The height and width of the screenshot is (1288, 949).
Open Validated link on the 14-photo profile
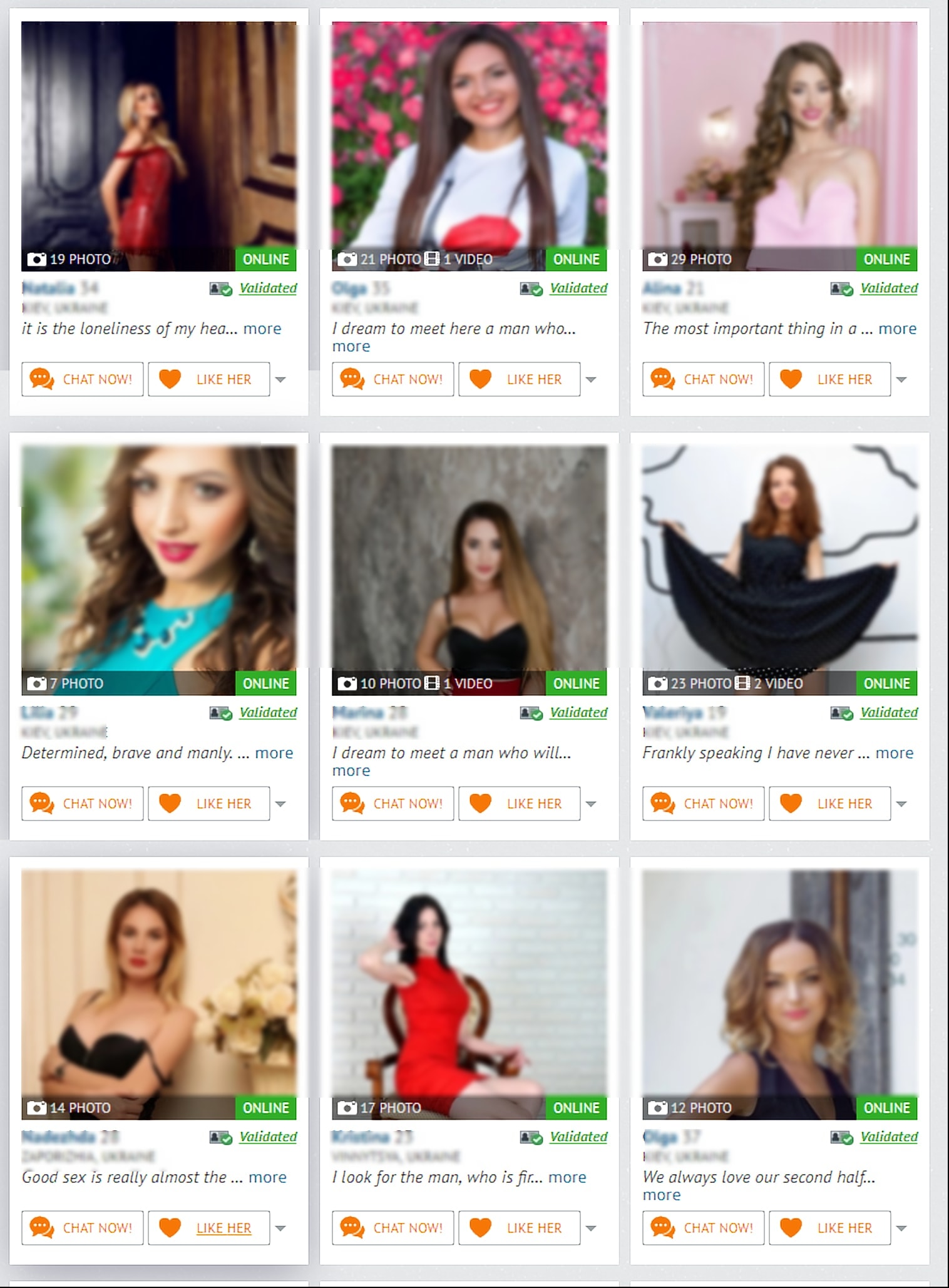coord(268,1137)
